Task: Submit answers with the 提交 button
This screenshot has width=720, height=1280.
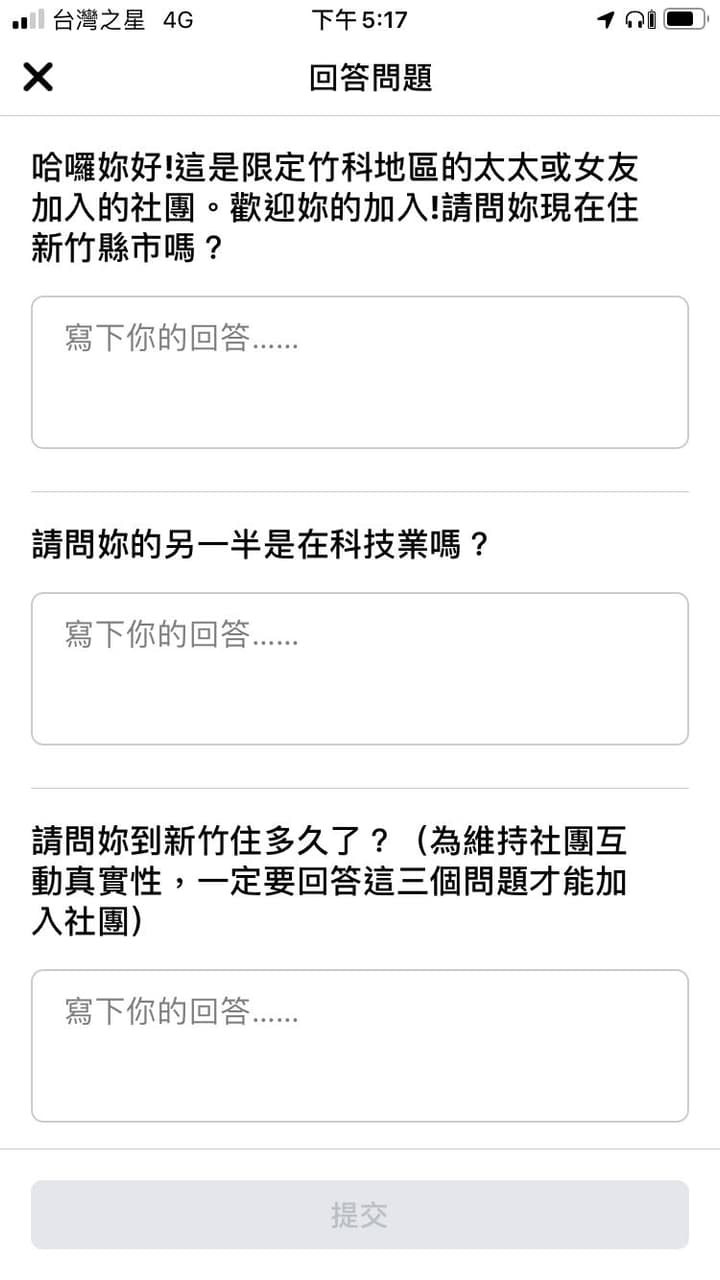Action: point(360,1215)
